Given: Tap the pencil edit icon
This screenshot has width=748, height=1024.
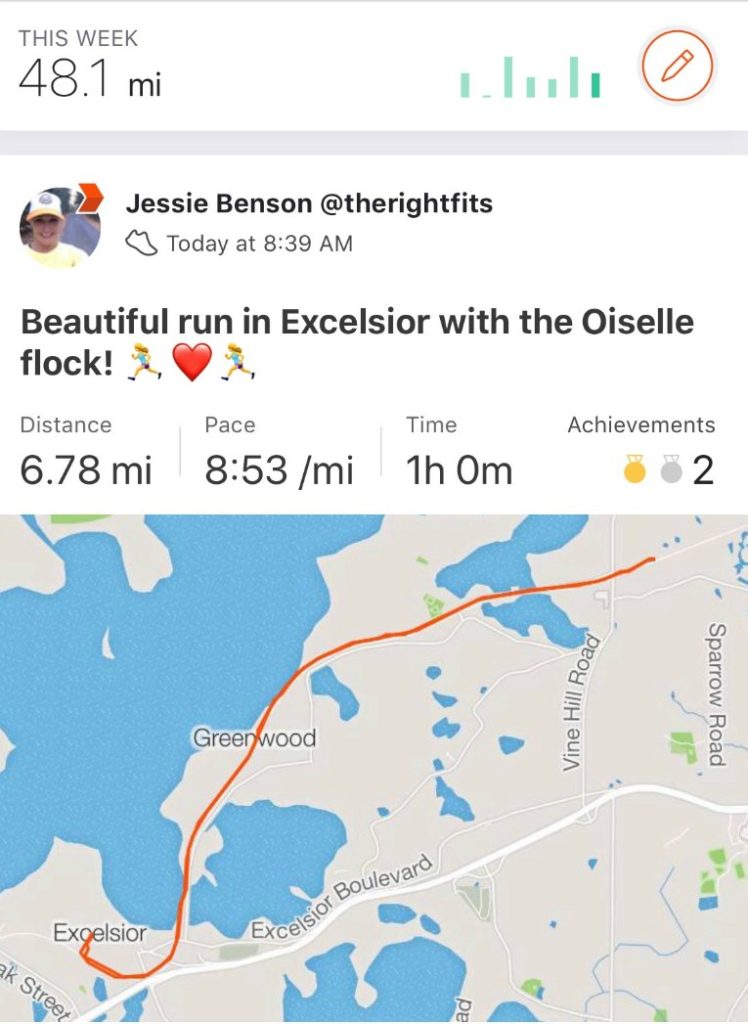Looking at the screenshot, I should tap(677, 68).
